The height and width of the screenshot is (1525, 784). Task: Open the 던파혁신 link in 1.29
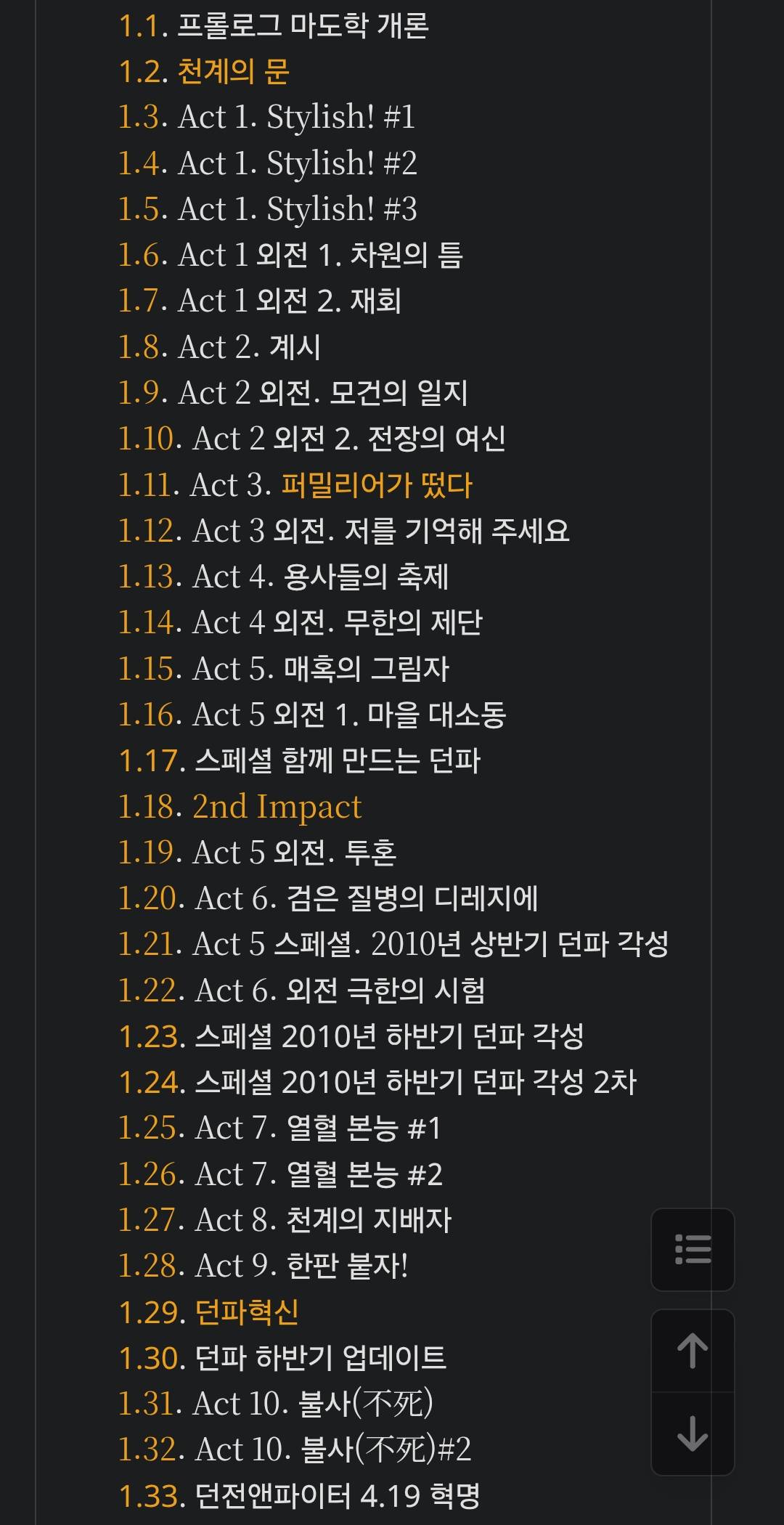(x=247, y=1311)
